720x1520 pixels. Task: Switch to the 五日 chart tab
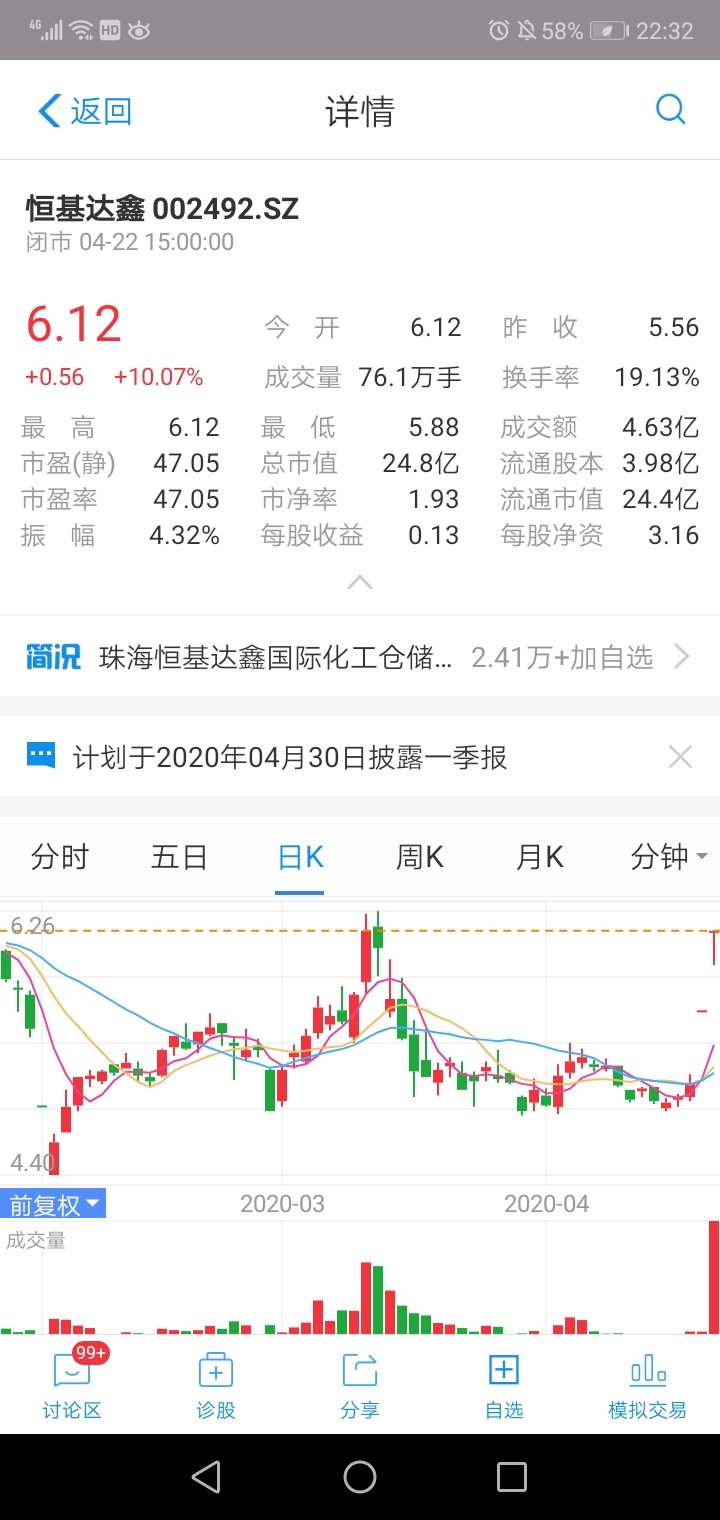(x=179, y=857)
